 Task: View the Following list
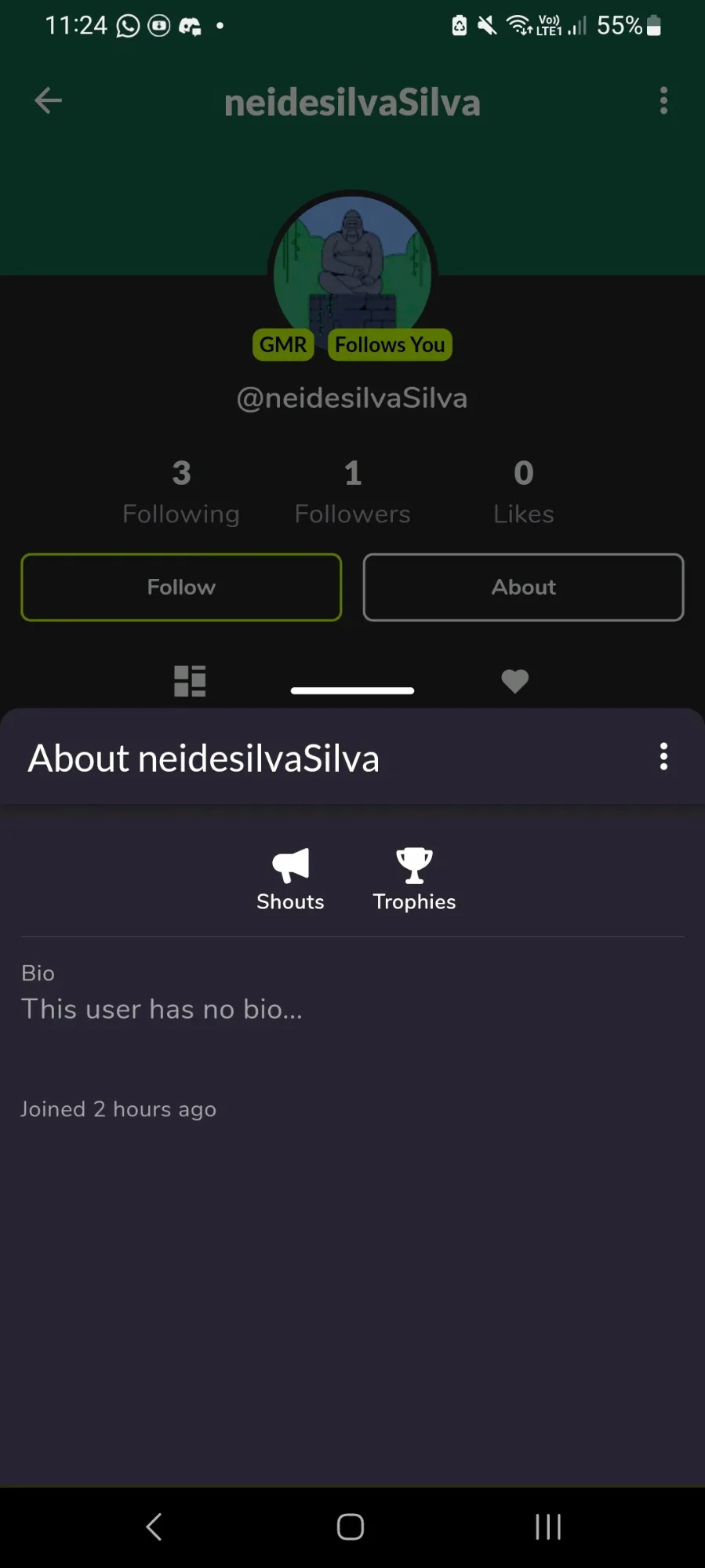181,493
